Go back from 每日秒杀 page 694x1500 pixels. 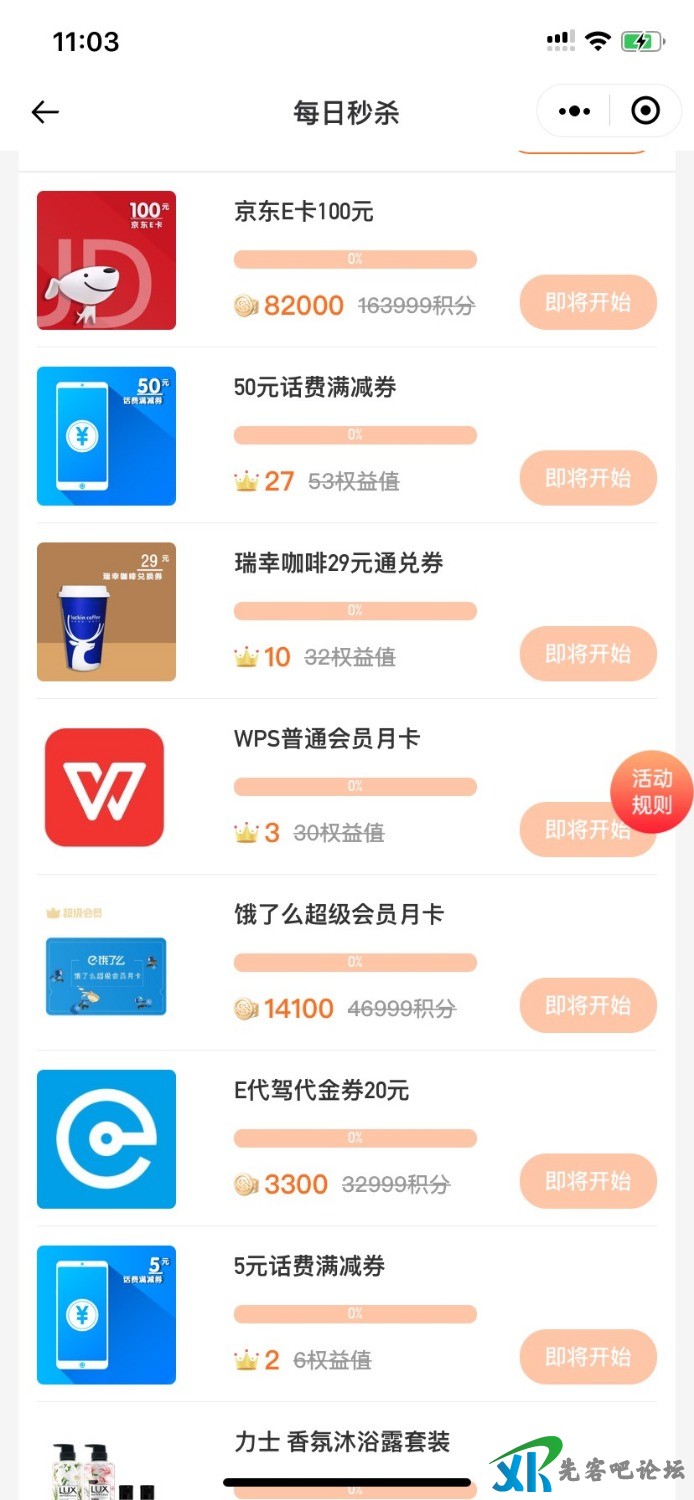tap(45, 112)
